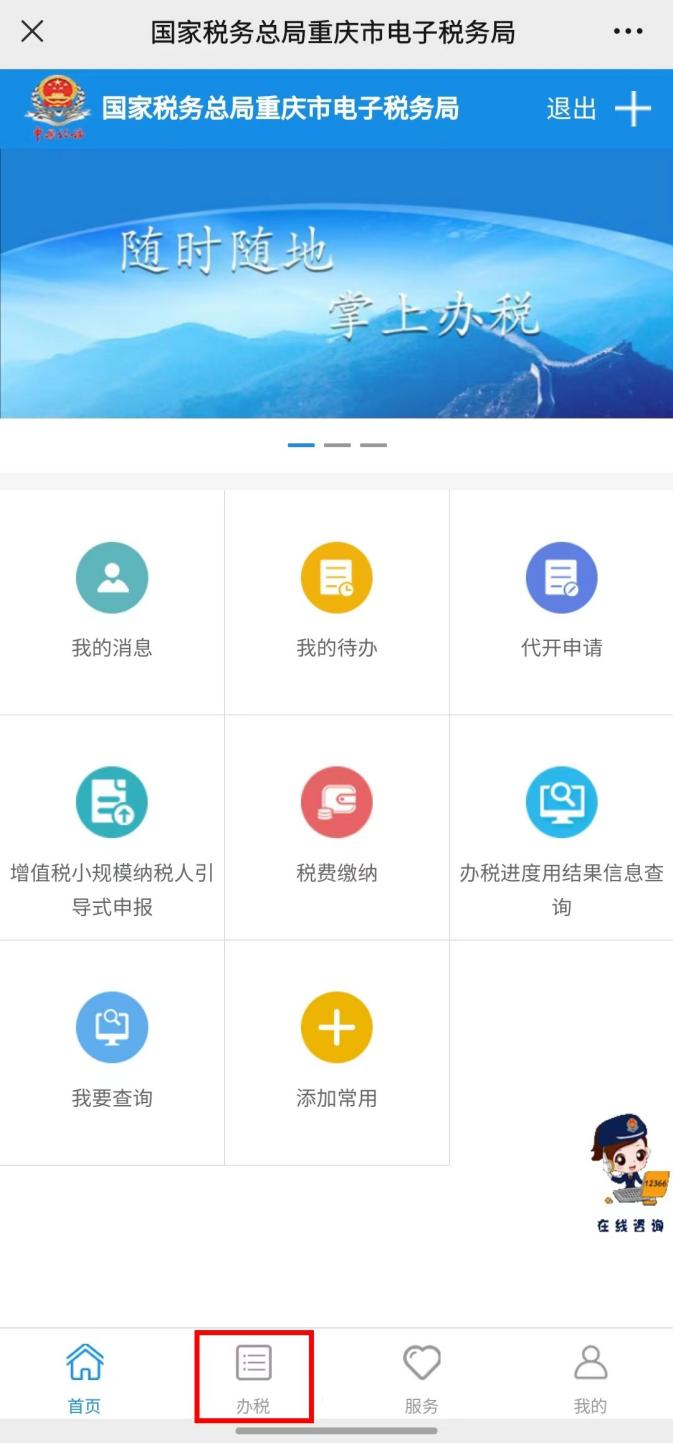Switch to the 服务 tab
Viewport: 673px width, 1443px height.
coord(421,1376)
